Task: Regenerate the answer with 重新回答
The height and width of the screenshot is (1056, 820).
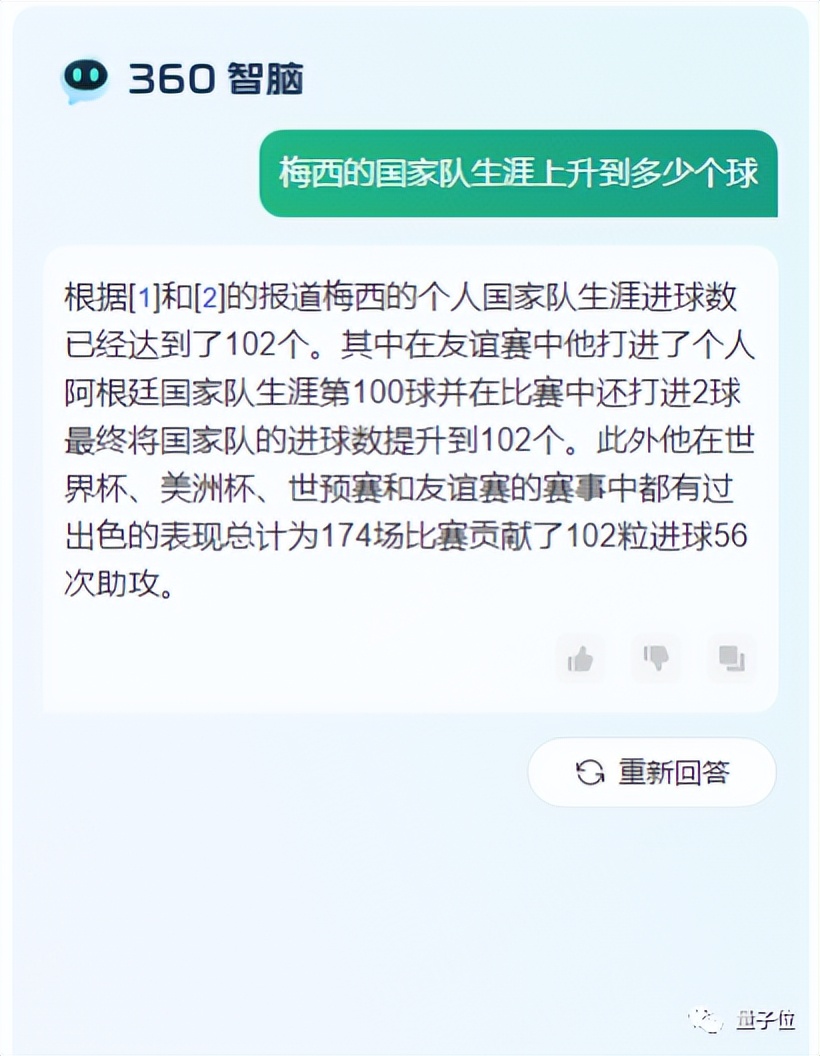Action: (652, 772)
